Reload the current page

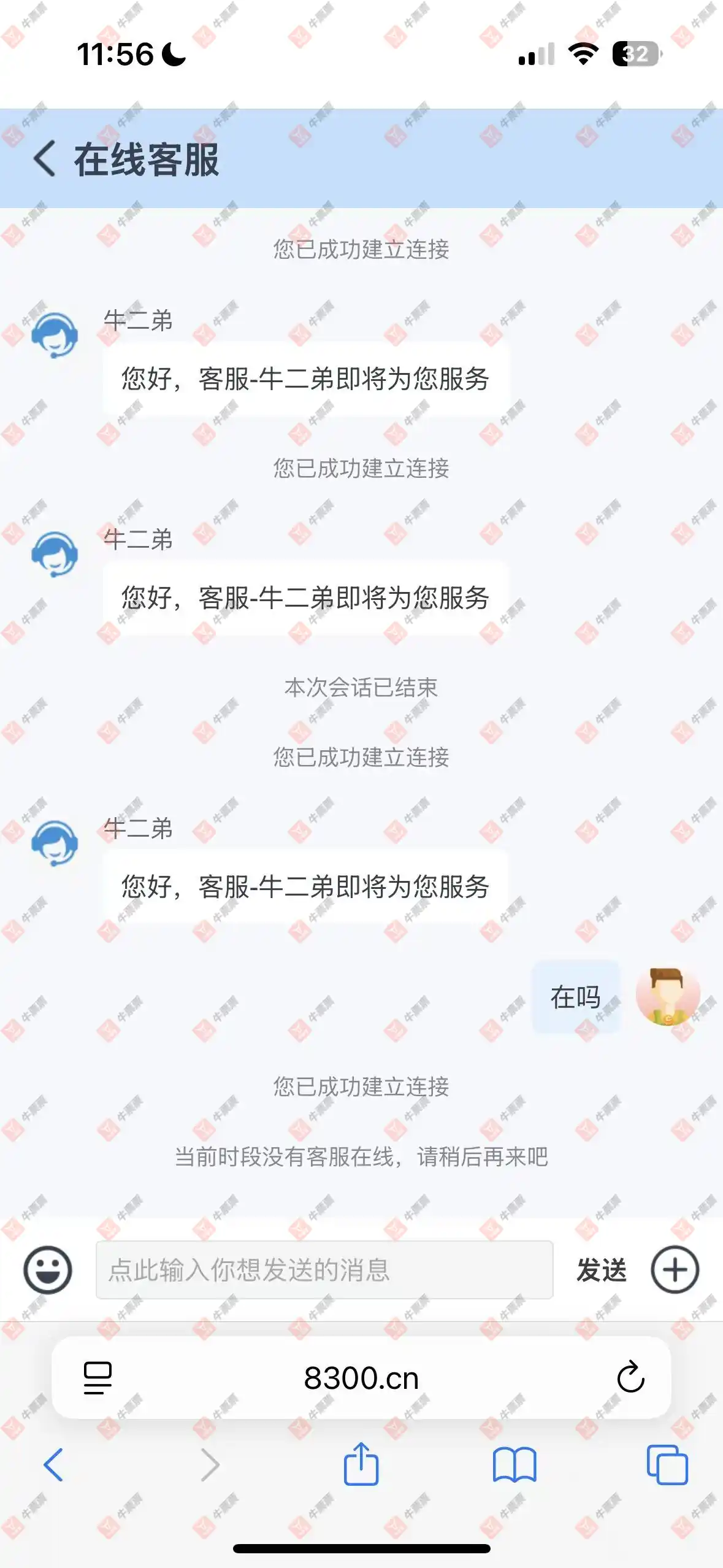[x=630, y=1378]
